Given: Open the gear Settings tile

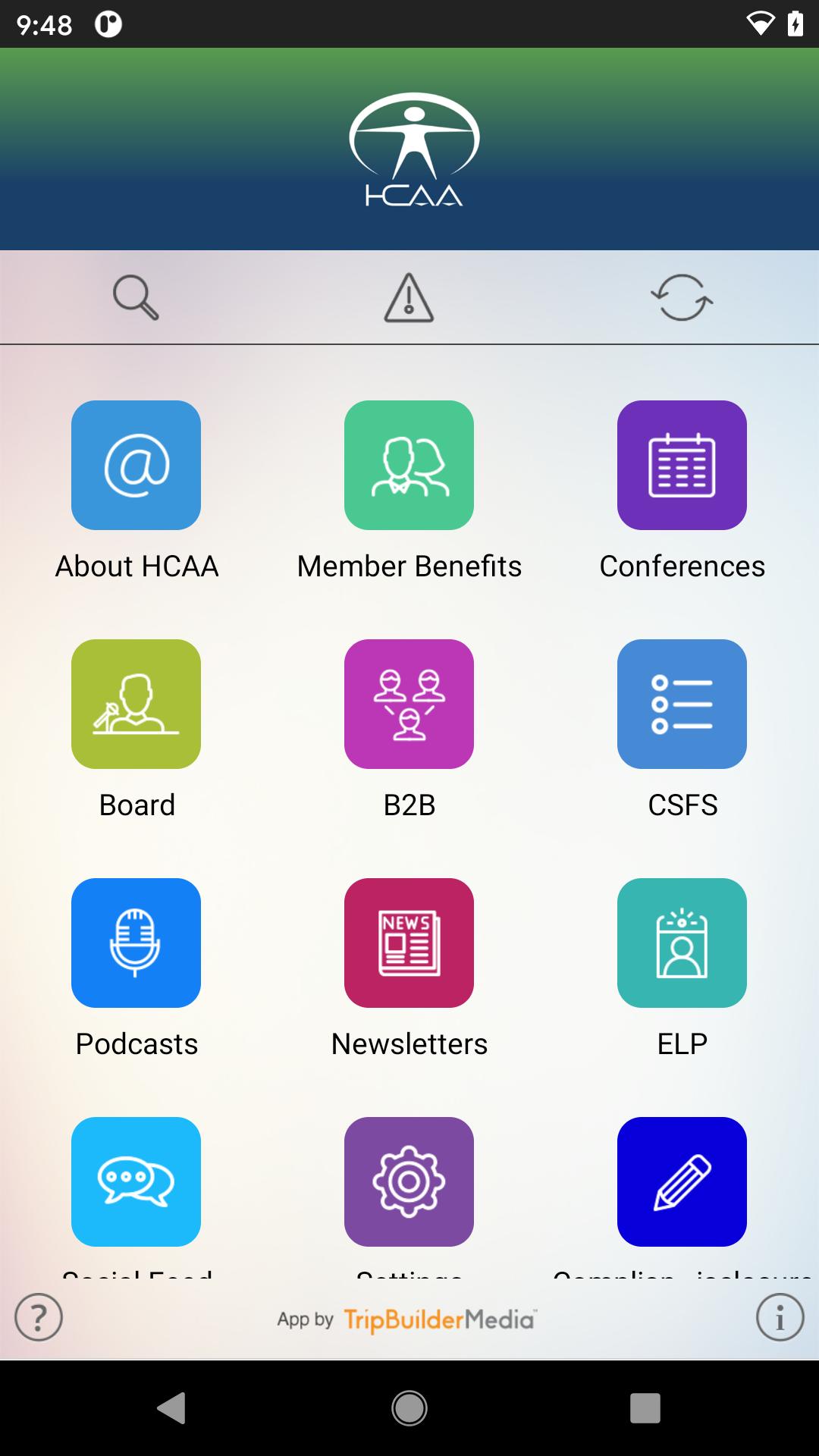Looking at the screenshot, I should [x=409, y=1181].
